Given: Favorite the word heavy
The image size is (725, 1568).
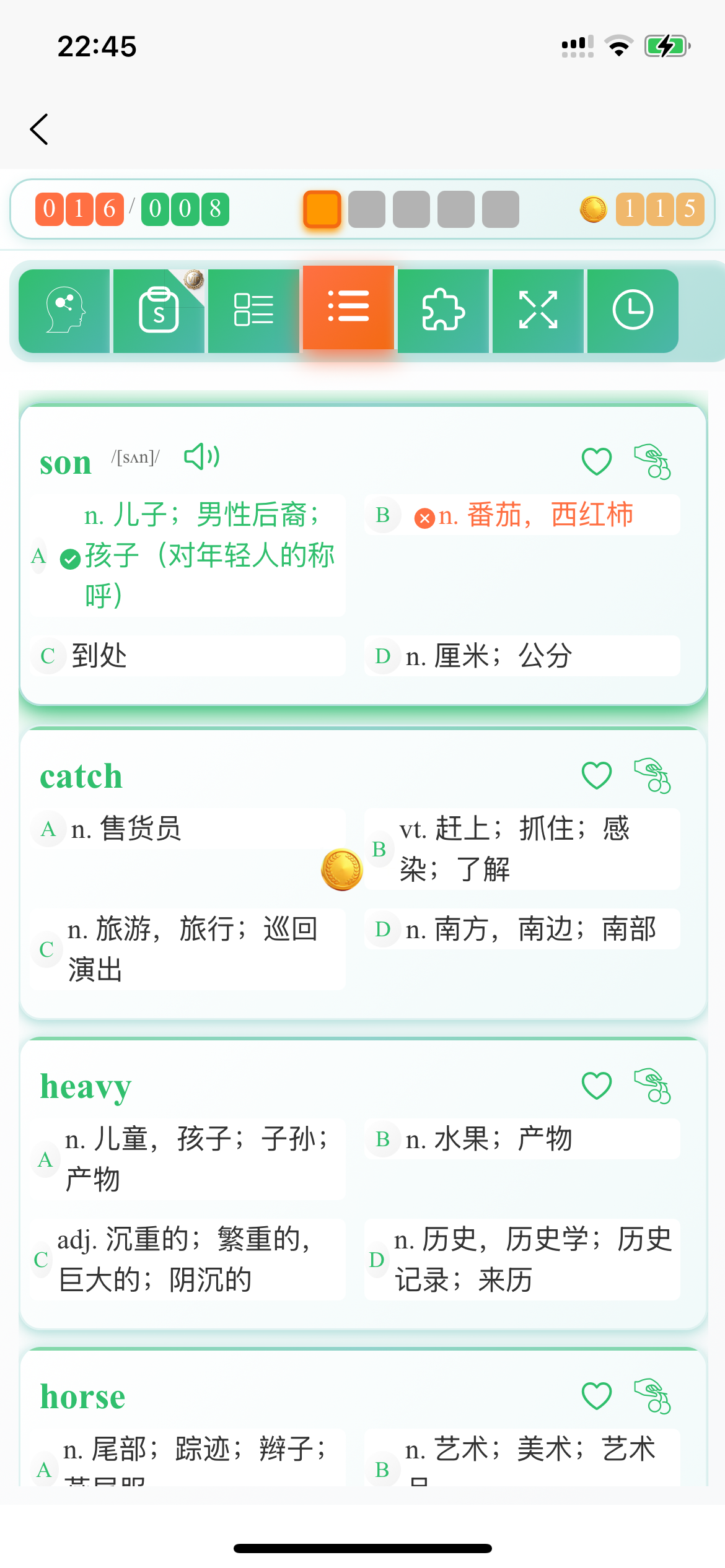Looking at the screenshot, I should tap(597, 1086).
